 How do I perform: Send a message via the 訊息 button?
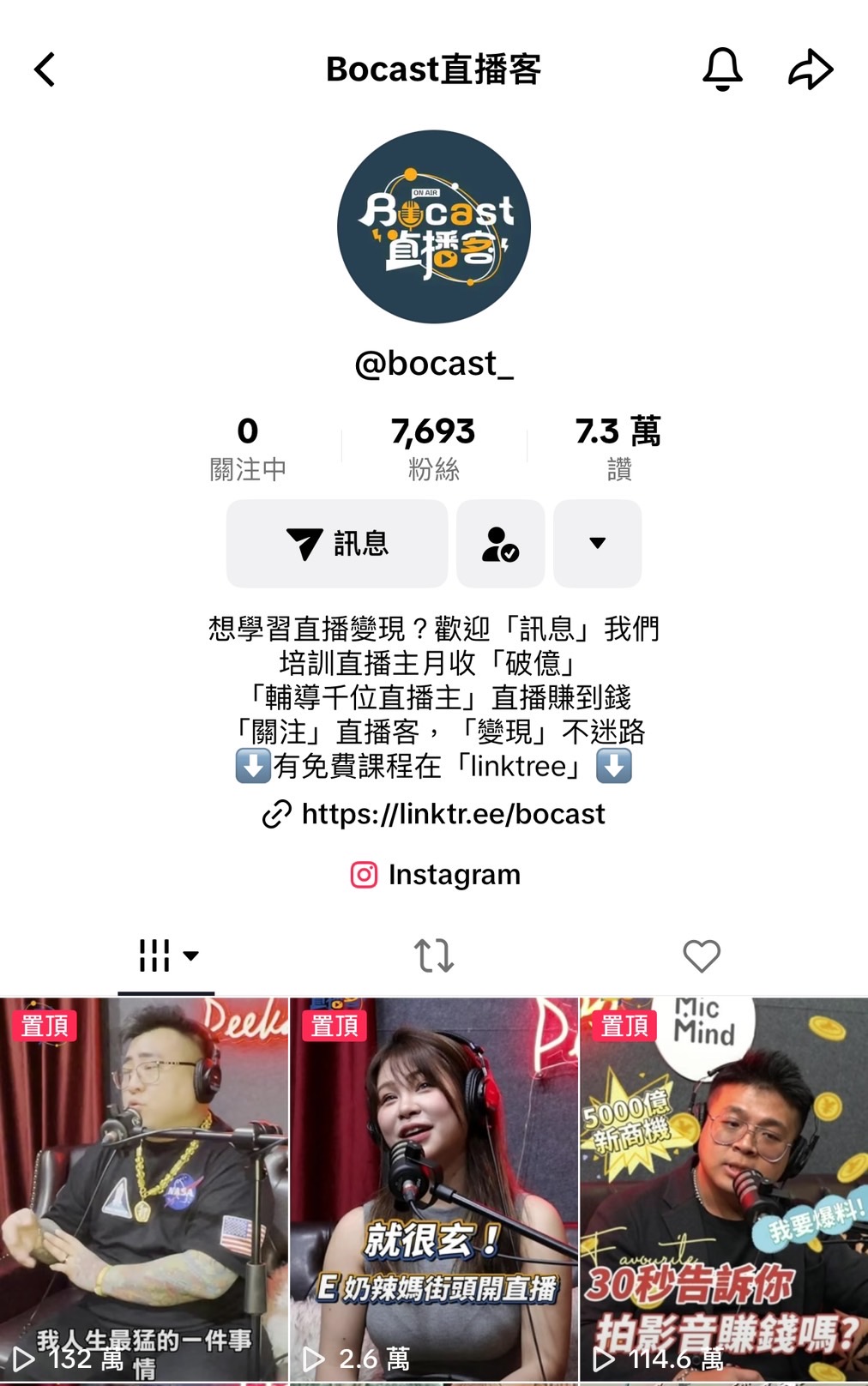pyautogui.click(x=336, y=544)
